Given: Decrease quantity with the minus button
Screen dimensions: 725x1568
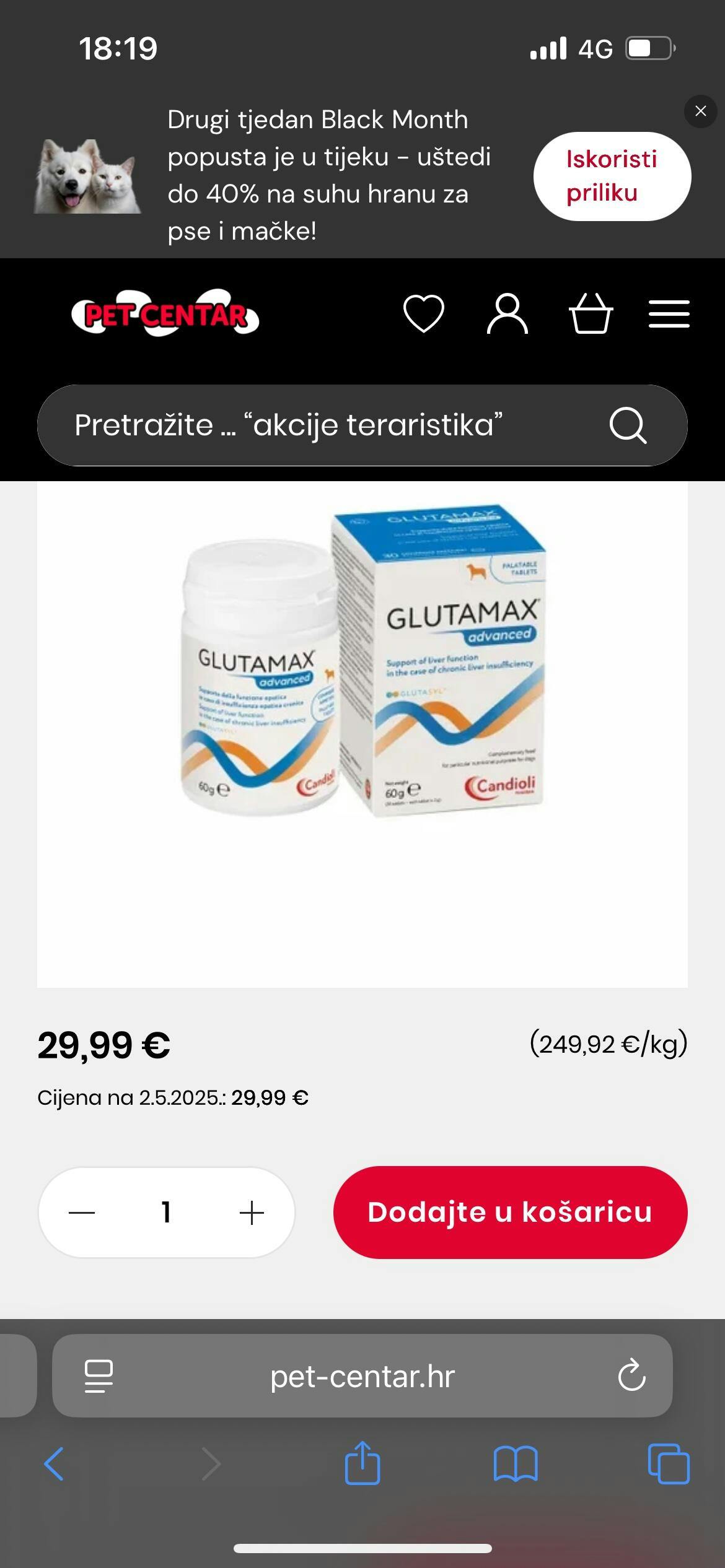Looking at the screenshot, I should pyautogui.click(x=82, y=1213).
